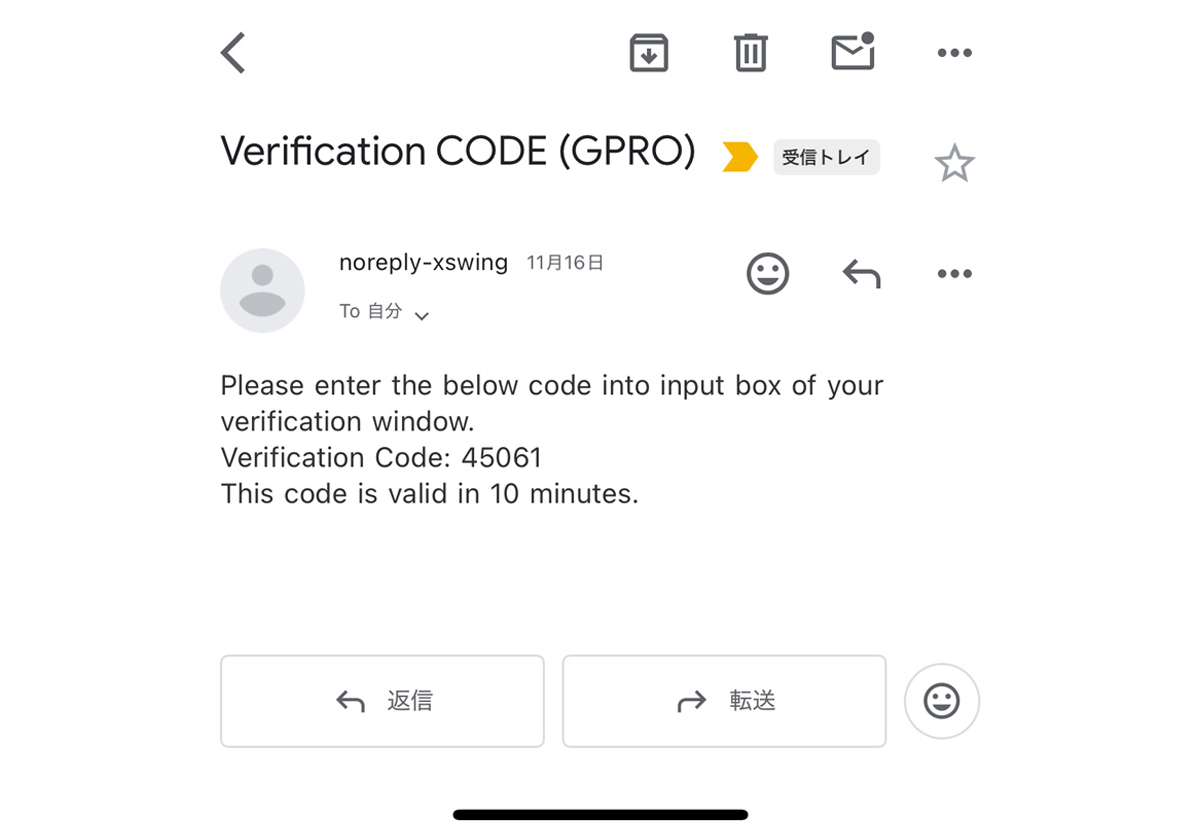This screenshot has width=1200, height=830.
Task: Toggle the yellow importance marker
Action: click(x=740, y=157)
